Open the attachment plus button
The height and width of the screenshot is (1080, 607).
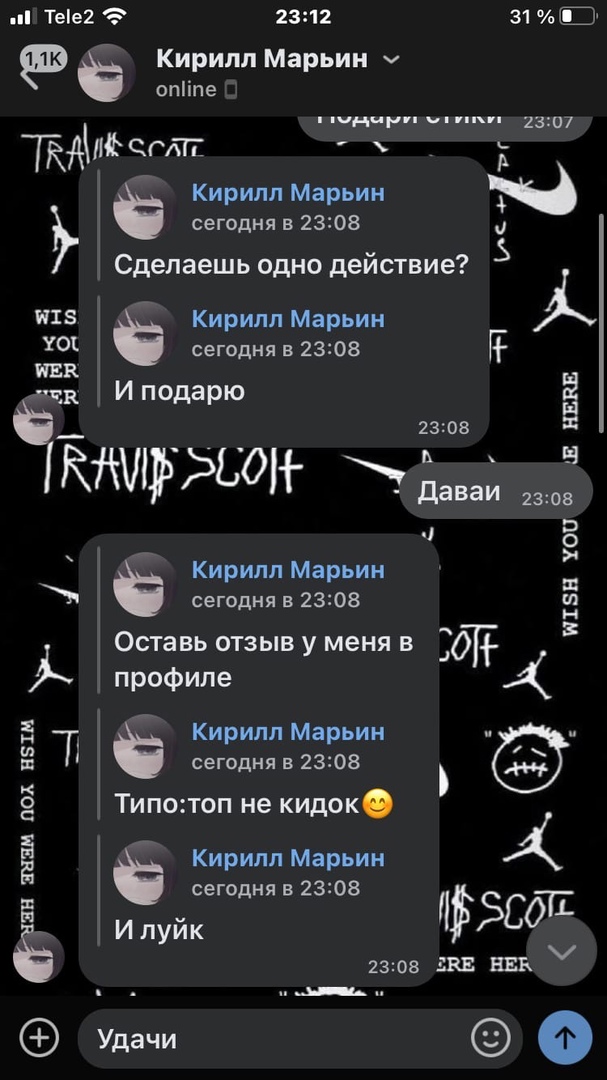39,1039
